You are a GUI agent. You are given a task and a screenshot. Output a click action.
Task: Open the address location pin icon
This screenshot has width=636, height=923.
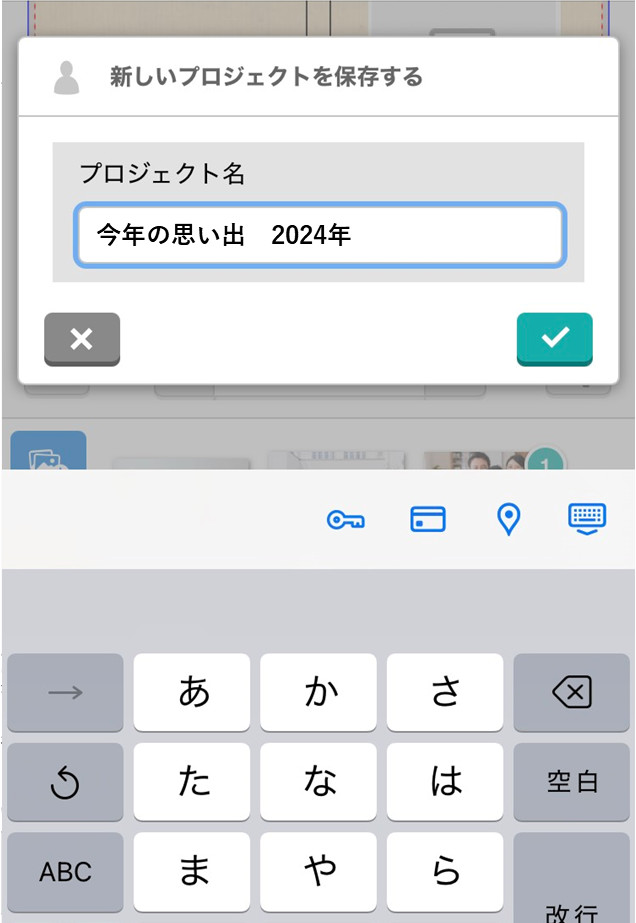(x=509, y=520)
